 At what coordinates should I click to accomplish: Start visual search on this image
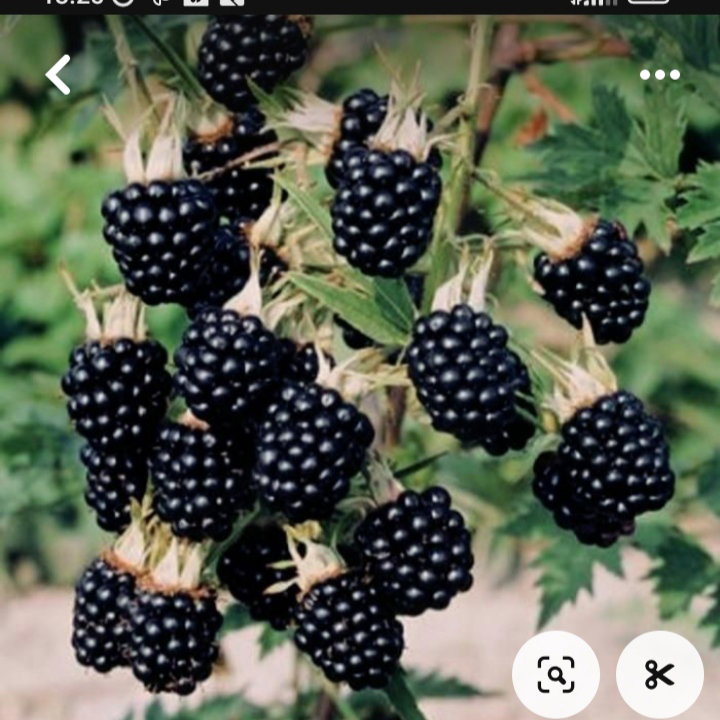556,674
